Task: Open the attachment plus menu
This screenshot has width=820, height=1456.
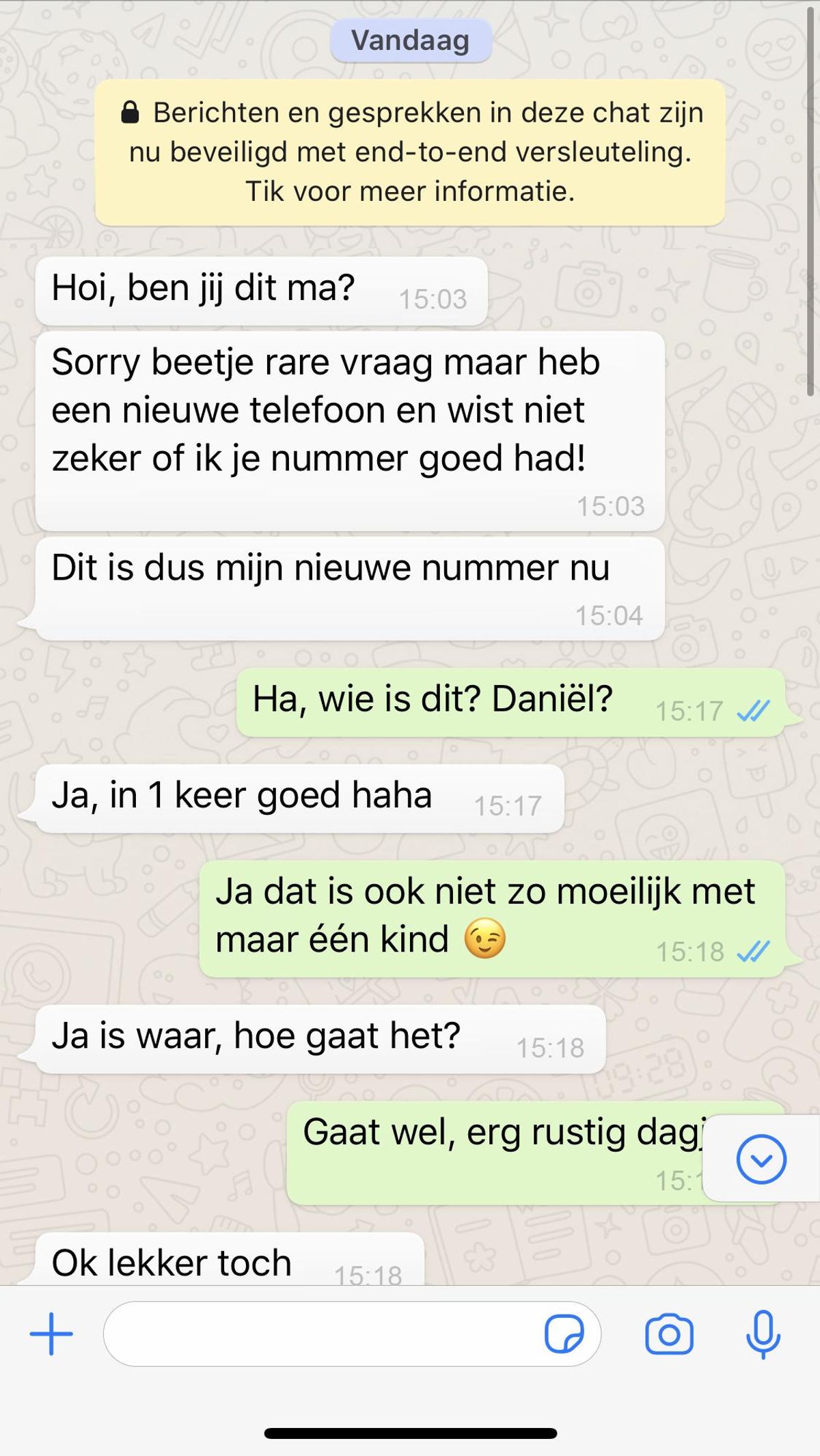Action: click(x=51, y=1334)
